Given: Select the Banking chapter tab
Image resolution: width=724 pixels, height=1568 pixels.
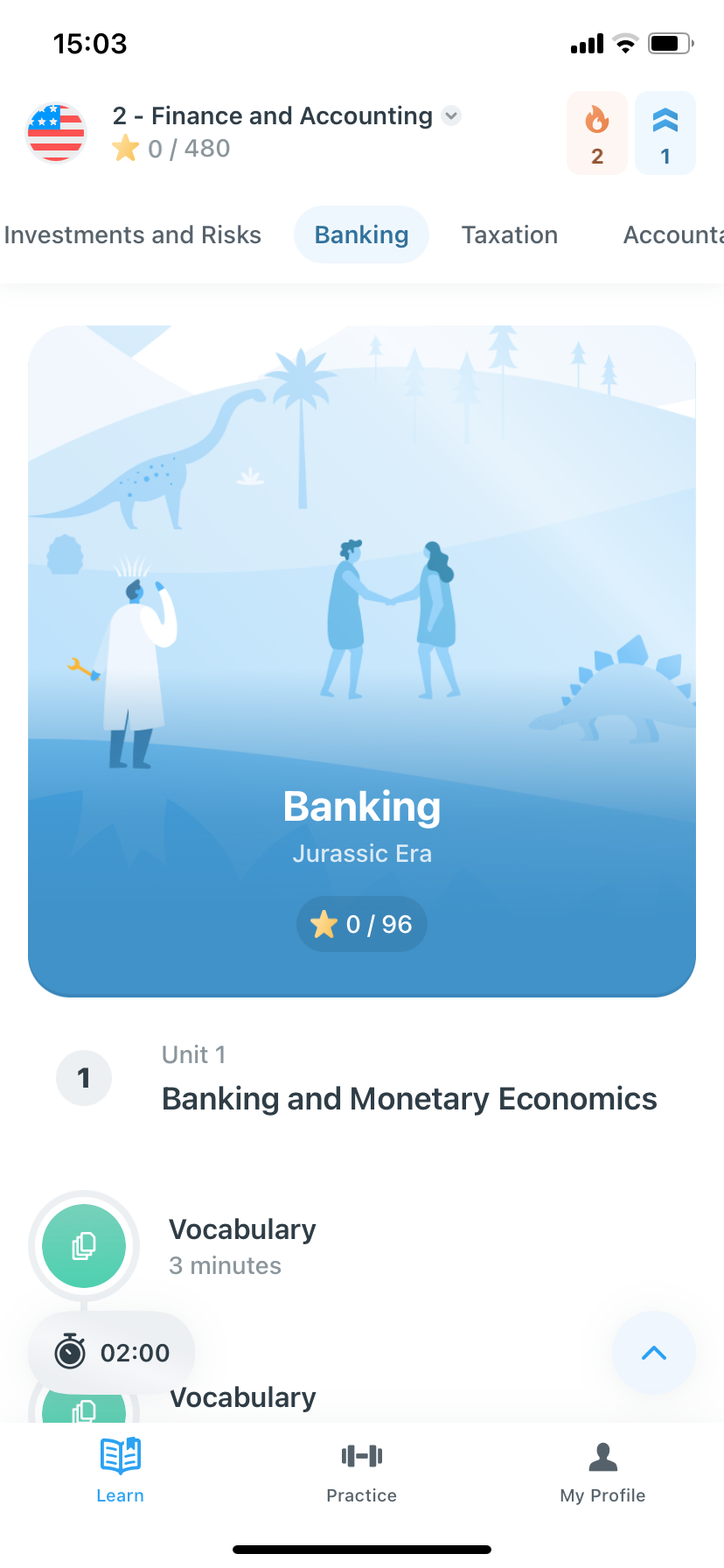Looking at the screenshot, I should 361,234.
